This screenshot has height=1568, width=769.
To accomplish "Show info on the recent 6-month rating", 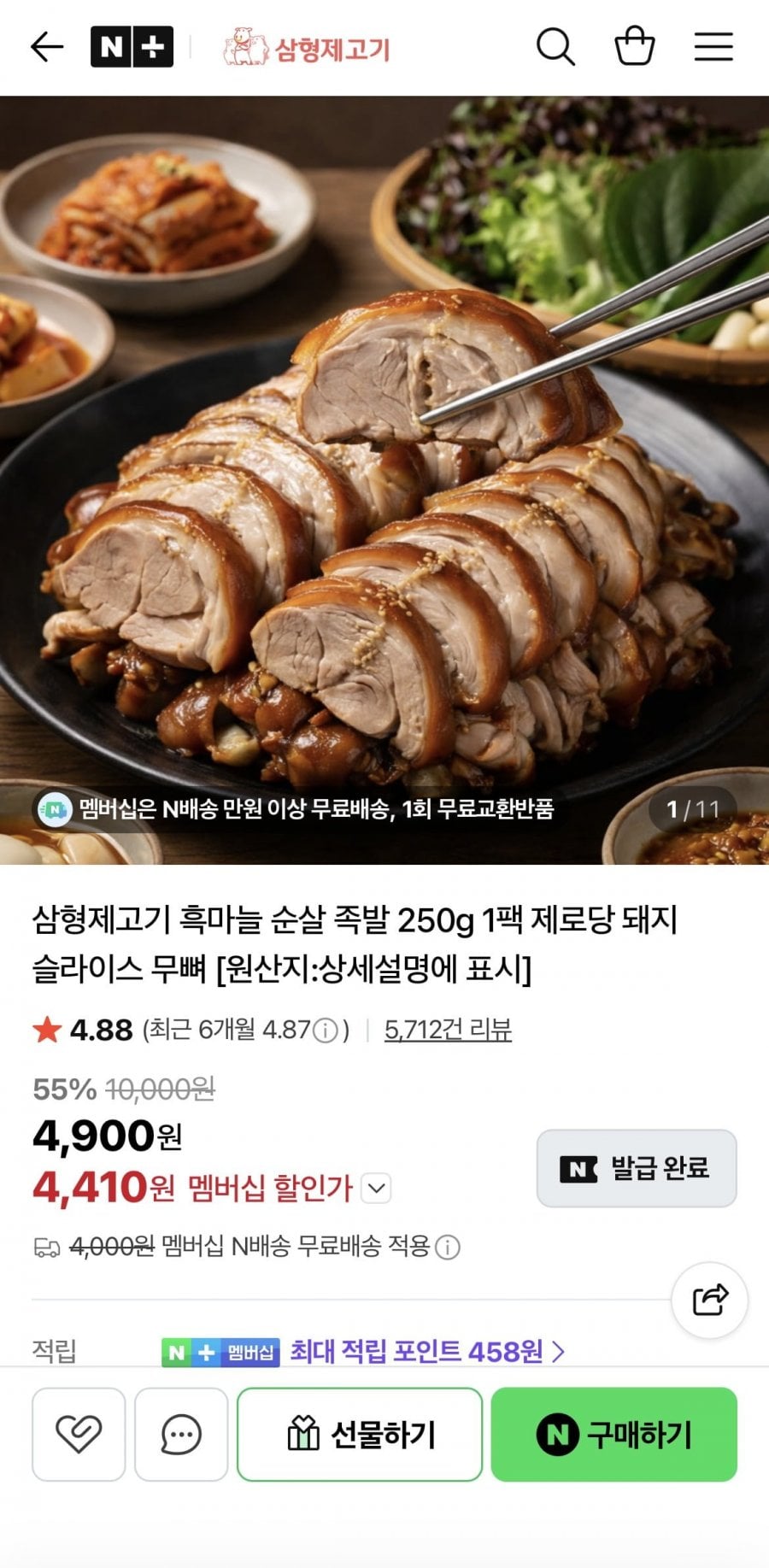I will (326, 1031).
